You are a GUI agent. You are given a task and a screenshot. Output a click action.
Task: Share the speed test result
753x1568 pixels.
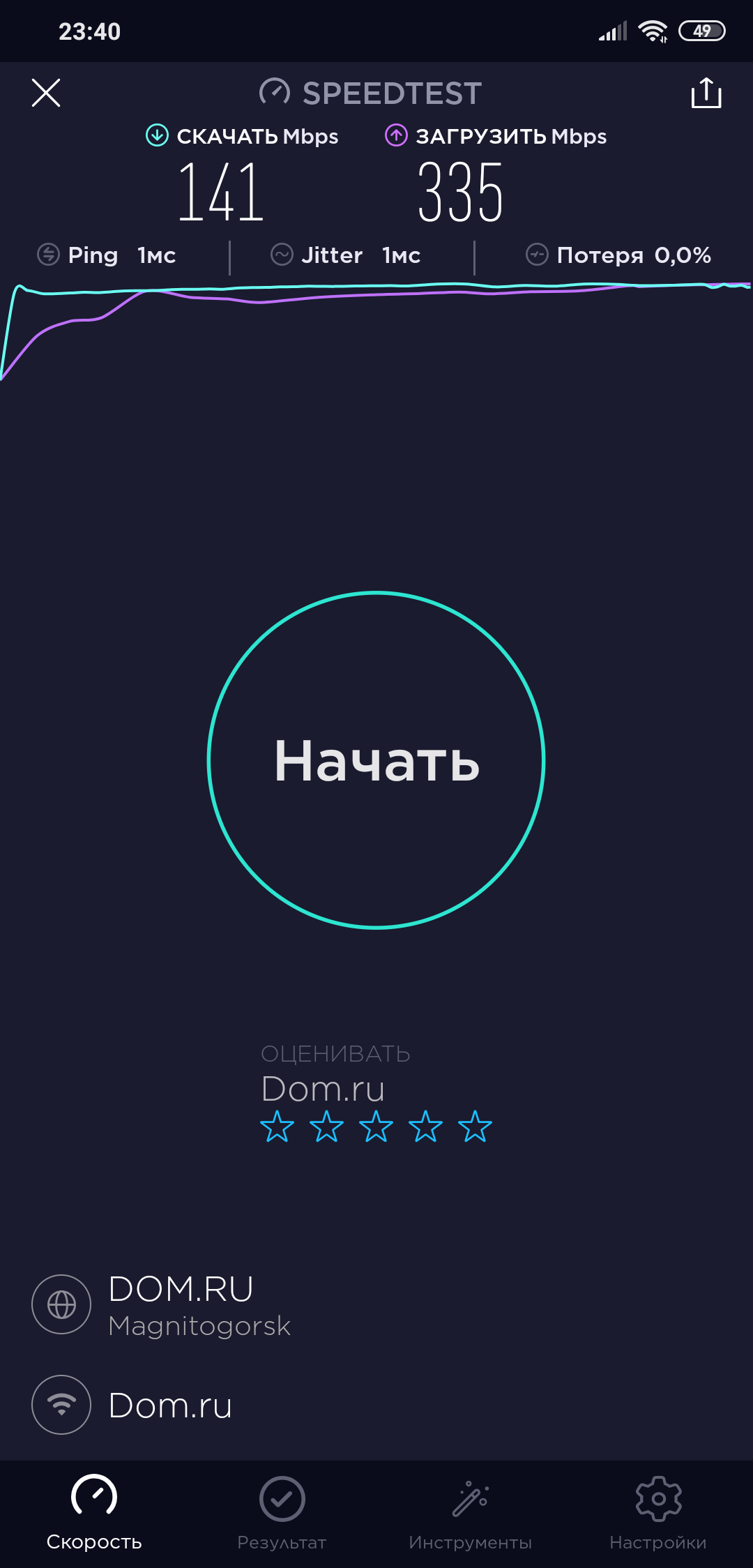pyautogui.click(x=706, y=93)
